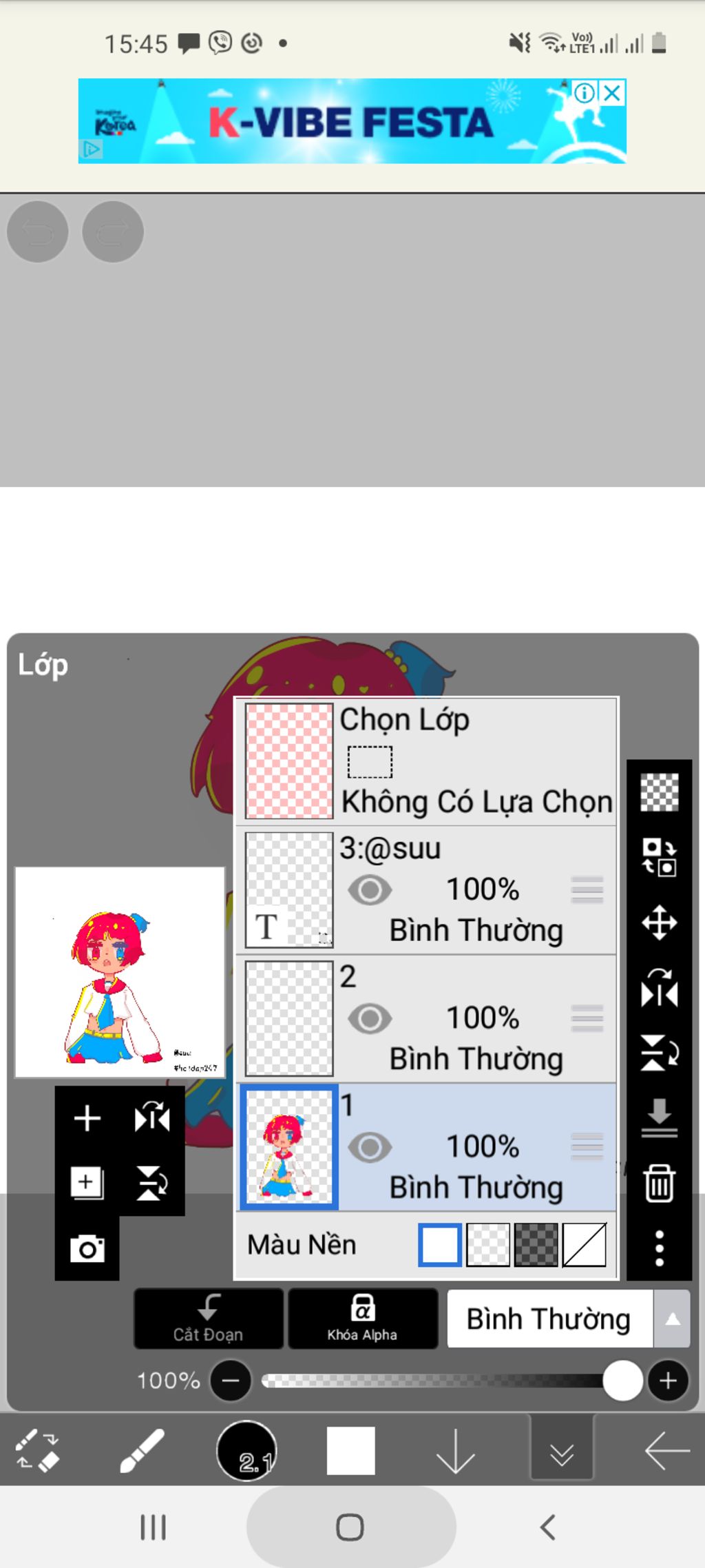Close the K-VIBE FESTA ad banner

(x=612, y=92)
